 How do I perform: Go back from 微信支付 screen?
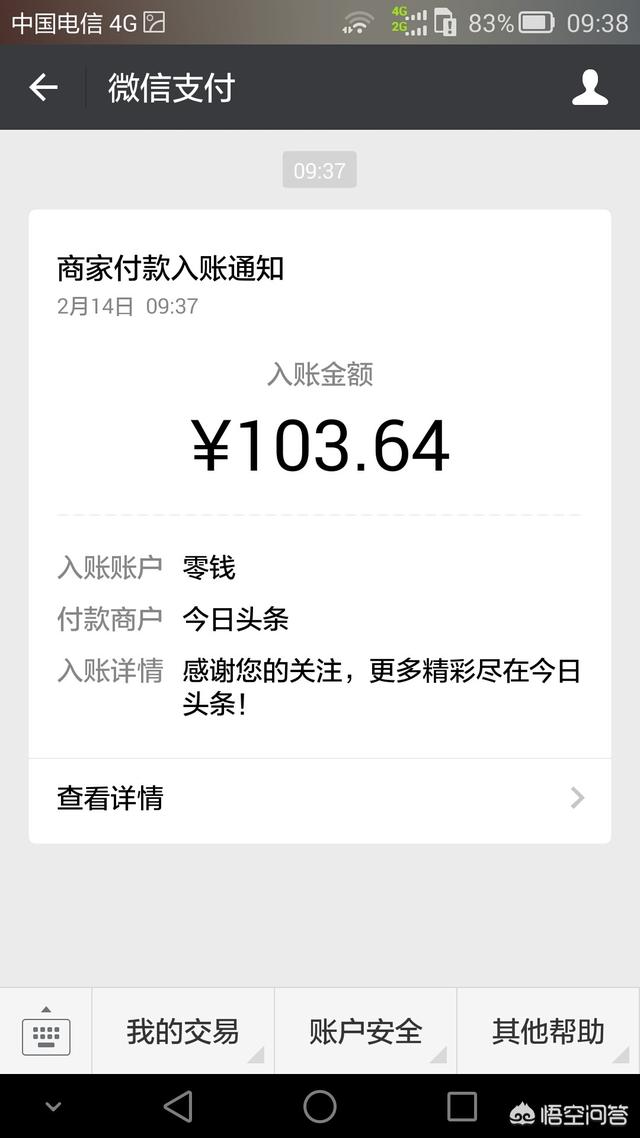point(43,88)
